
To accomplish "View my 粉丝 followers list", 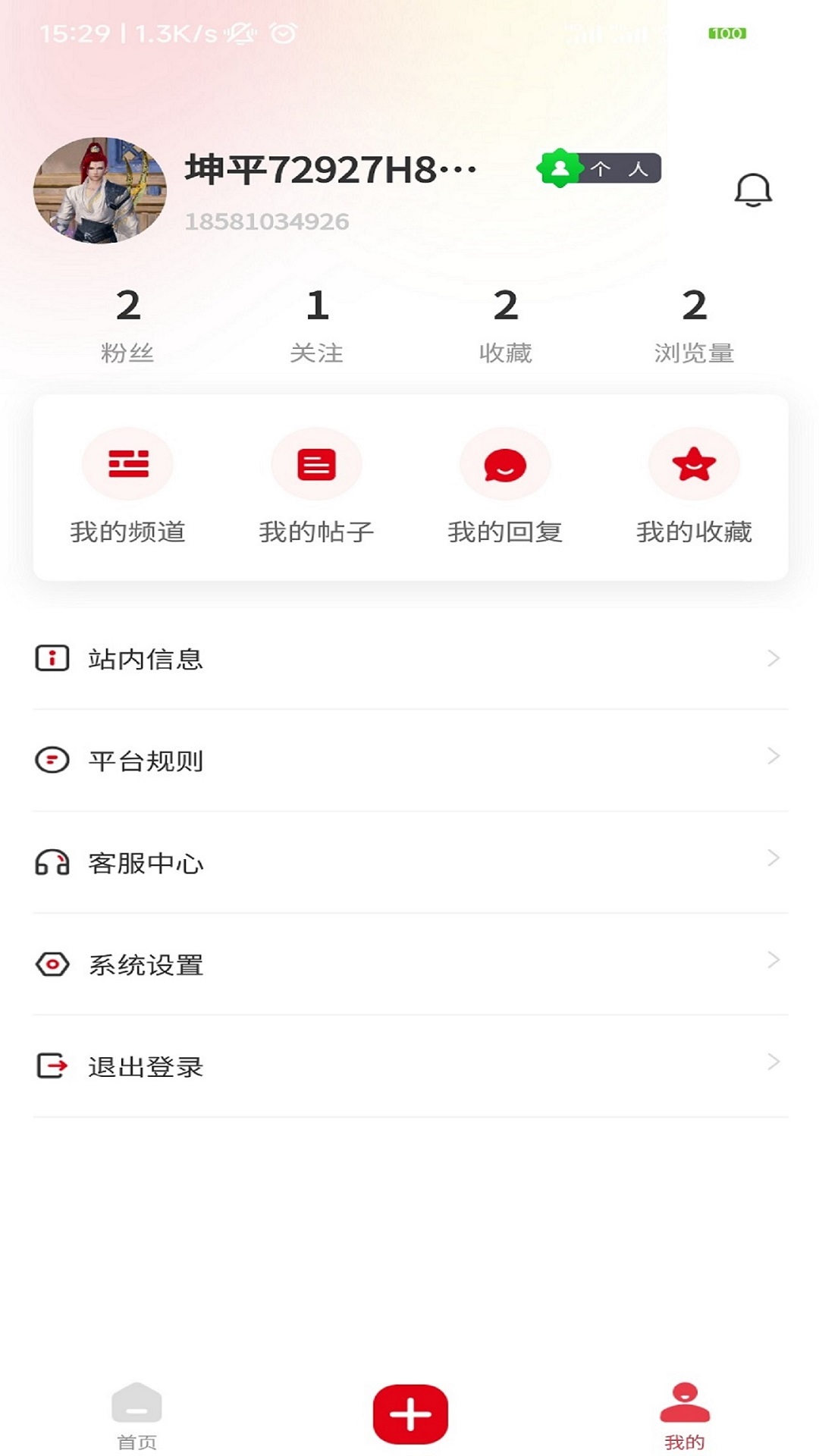I will tap(127, 325).
